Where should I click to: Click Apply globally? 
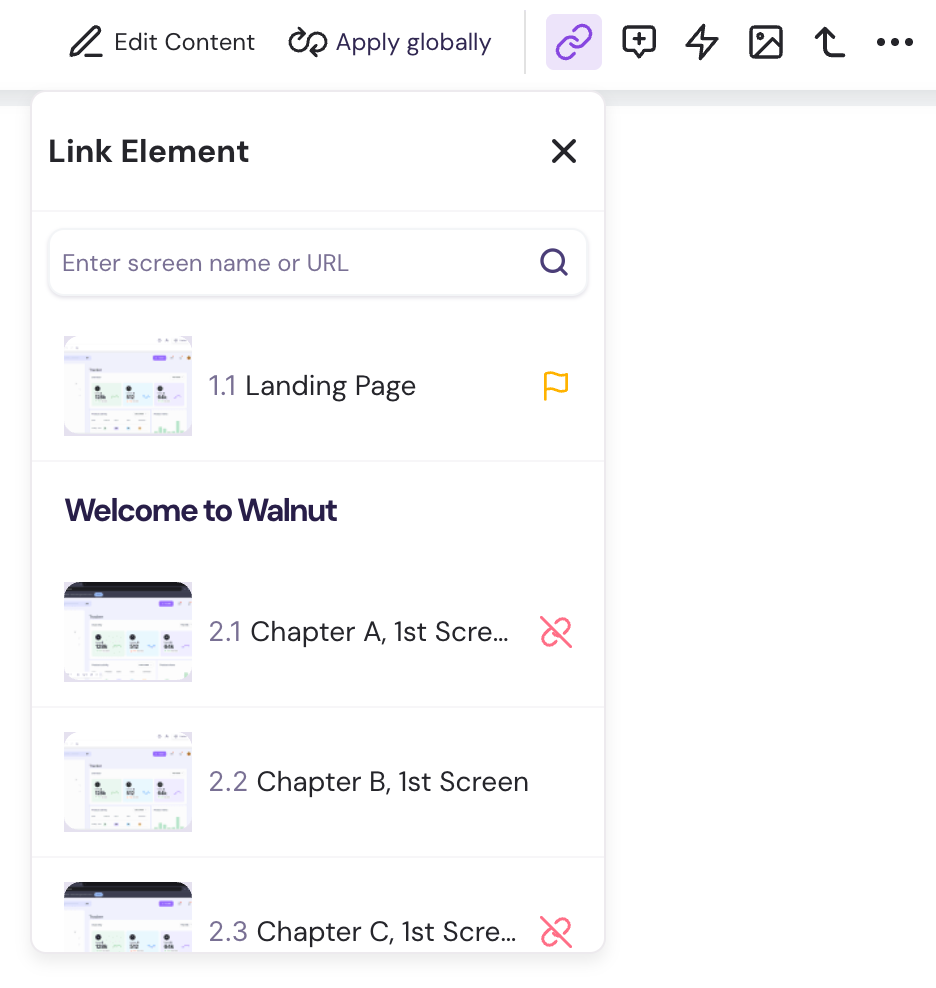[x=389, y=42]
